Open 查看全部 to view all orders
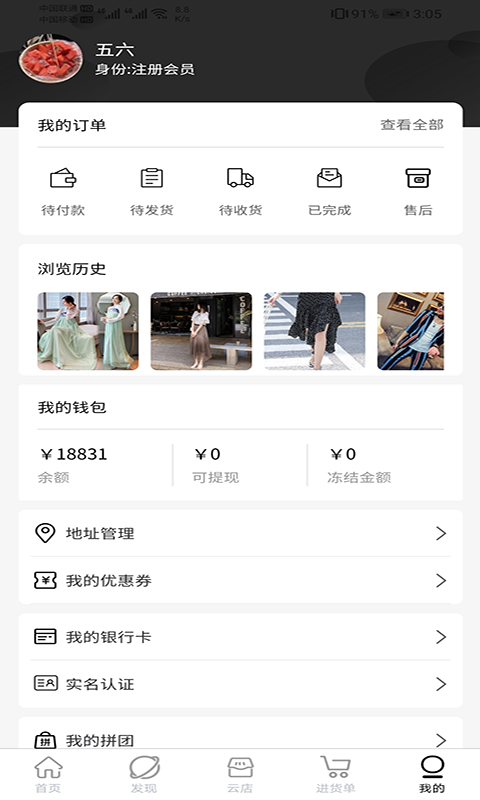This screenshot has width=480, height=800. coord(412,125)
